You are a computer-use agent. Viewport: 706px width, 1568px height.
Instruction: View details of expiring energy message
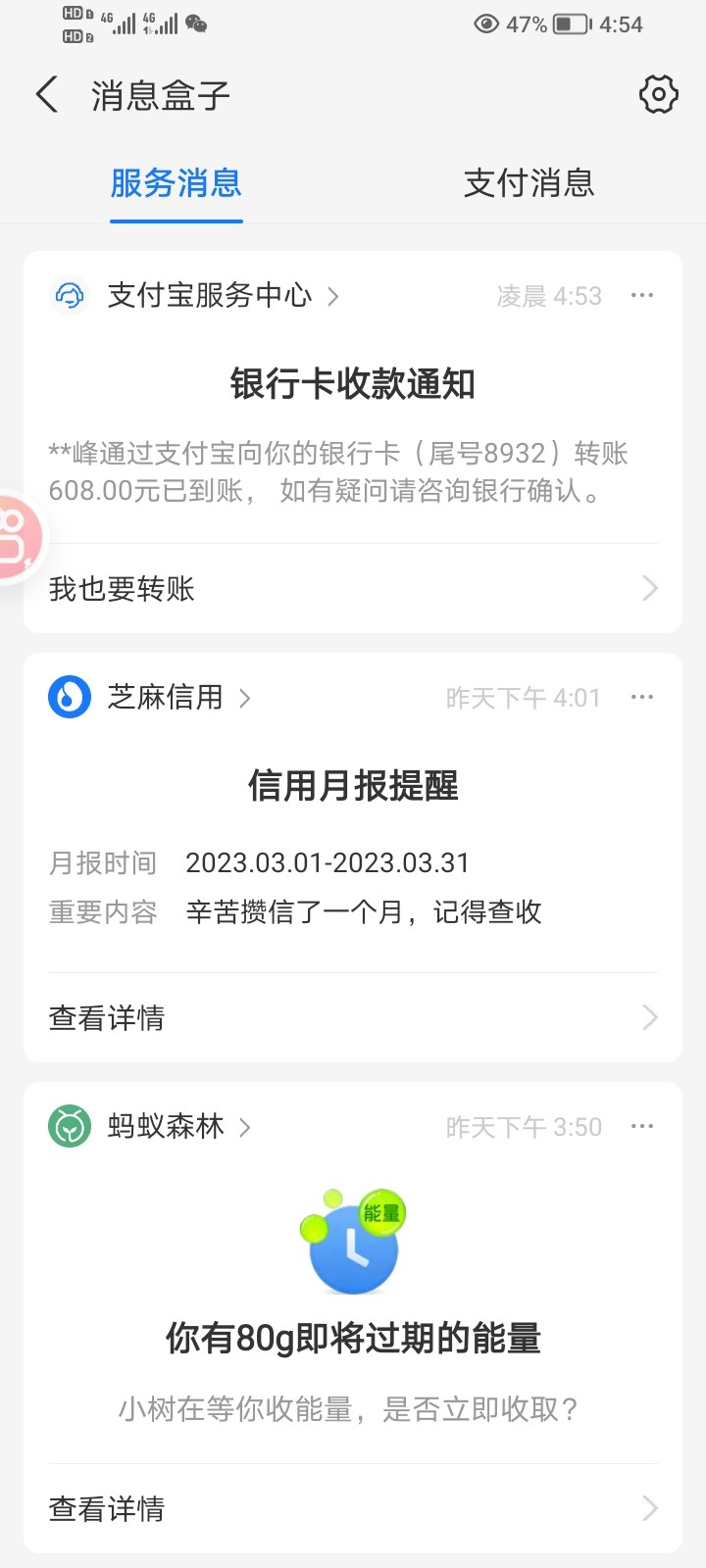(353, 1509)
